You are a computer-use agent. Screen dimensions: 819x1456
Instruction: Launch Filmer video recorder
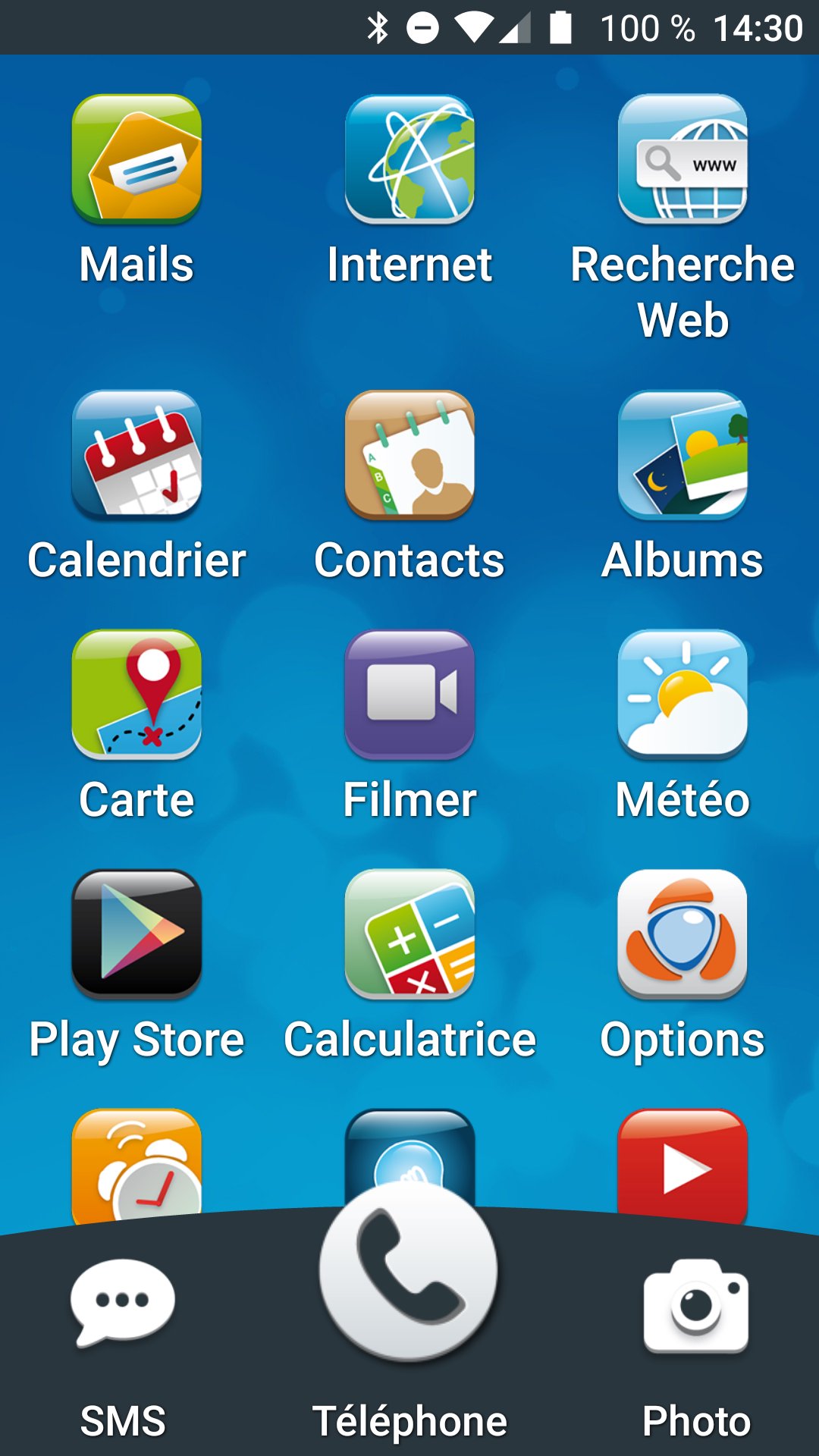(x=409, y=694)
